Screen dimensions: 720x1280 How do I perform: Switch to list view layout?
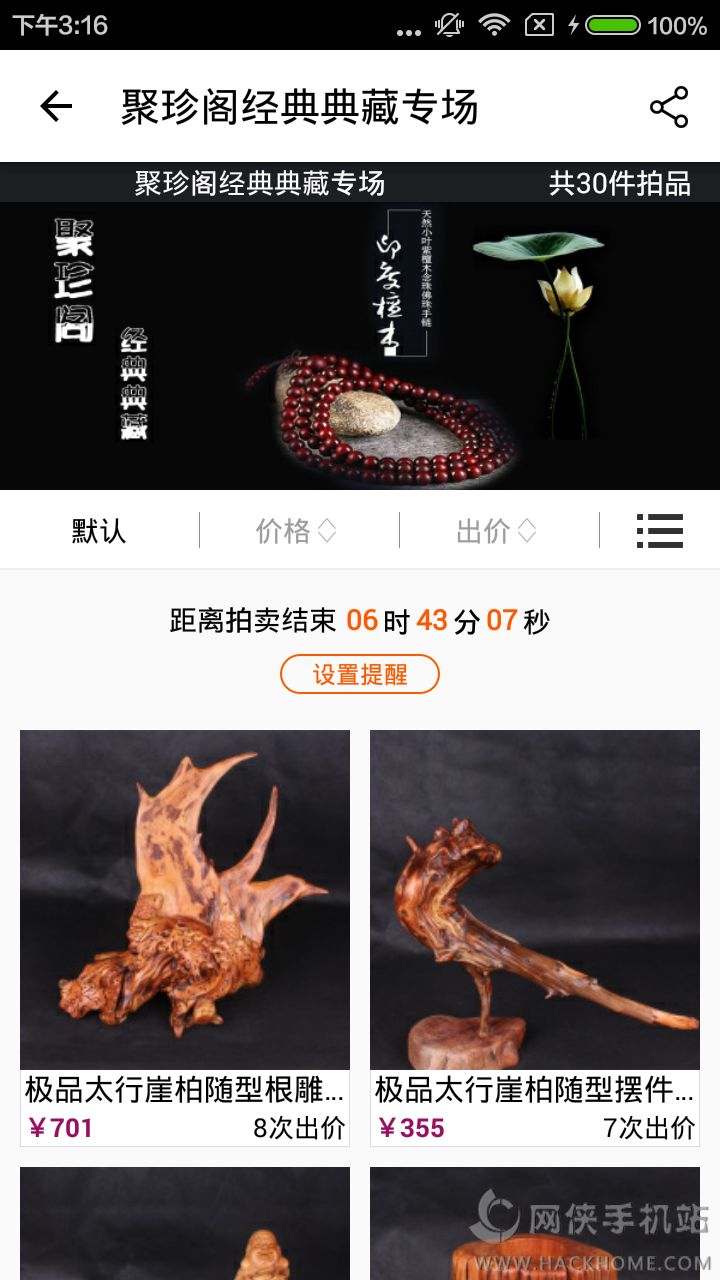(660, 531)
